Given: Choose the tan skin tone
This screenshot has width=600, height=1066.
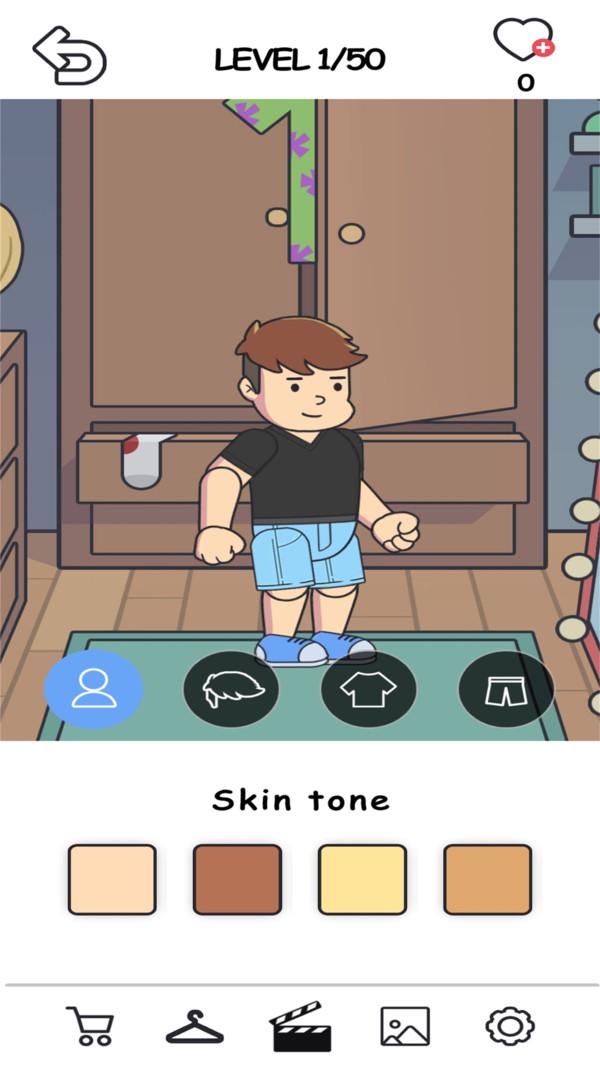Looking at the screenshot, I should coord(487,879).
